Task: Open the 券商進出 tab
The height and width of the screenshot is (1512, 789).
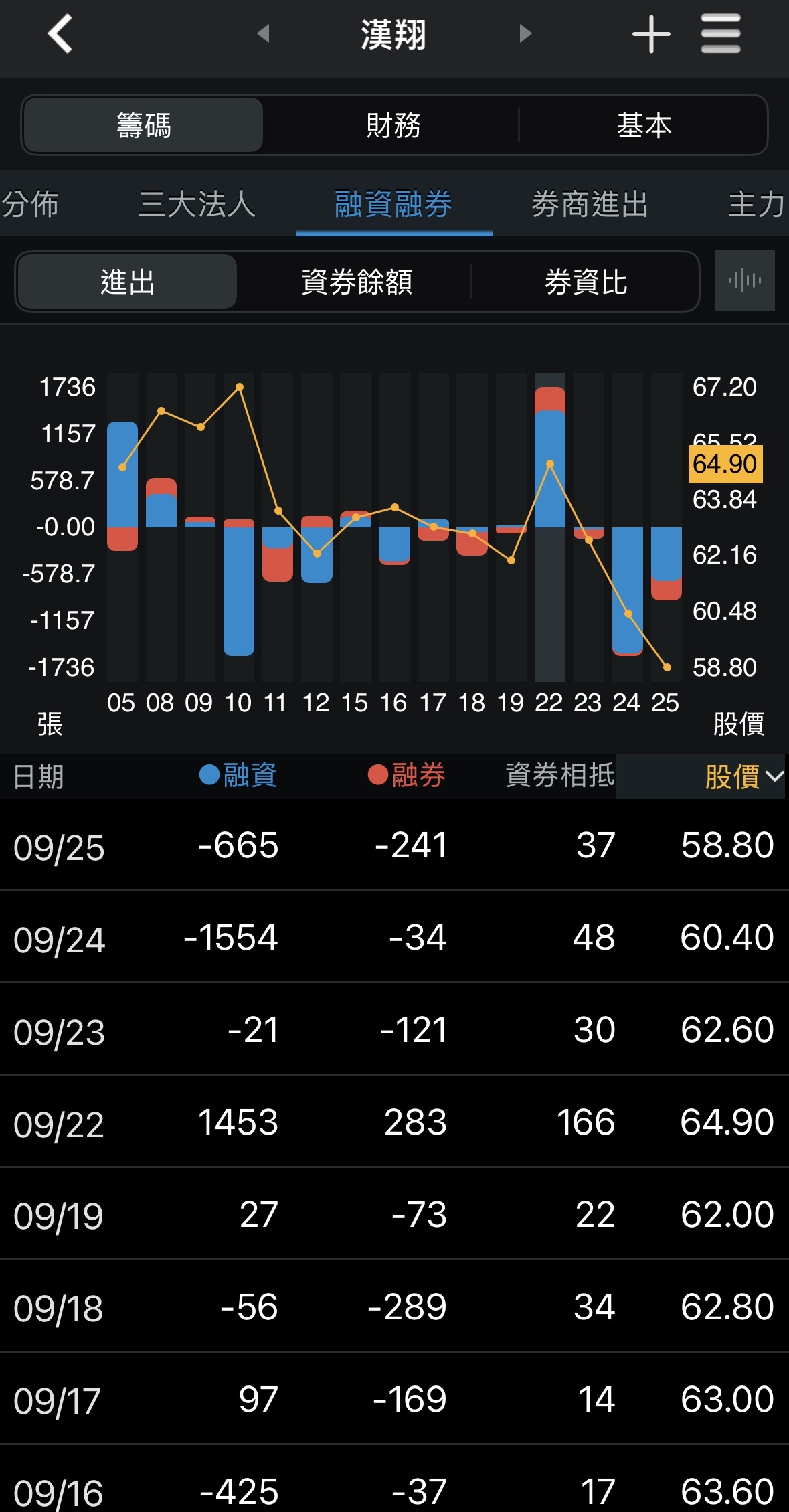Action: [590, 204]
